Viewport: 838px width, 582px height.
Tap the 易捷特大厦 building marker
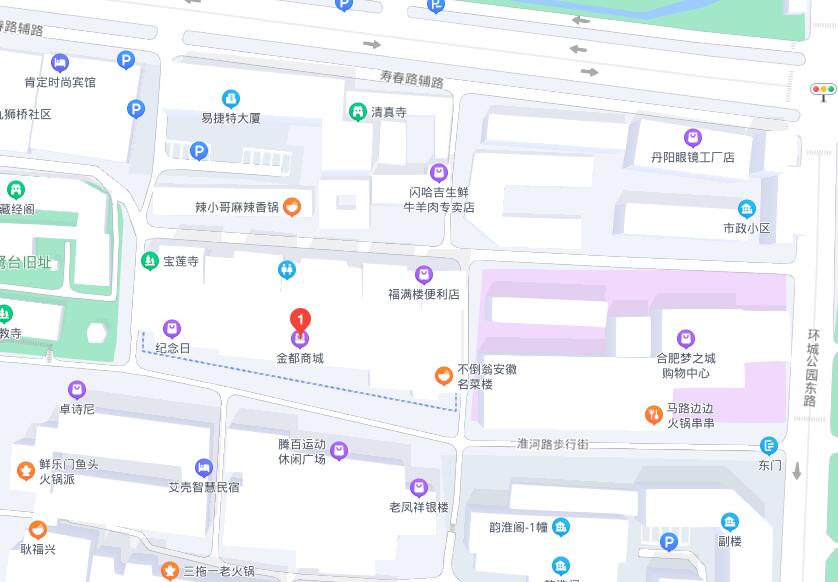[231, 98]
